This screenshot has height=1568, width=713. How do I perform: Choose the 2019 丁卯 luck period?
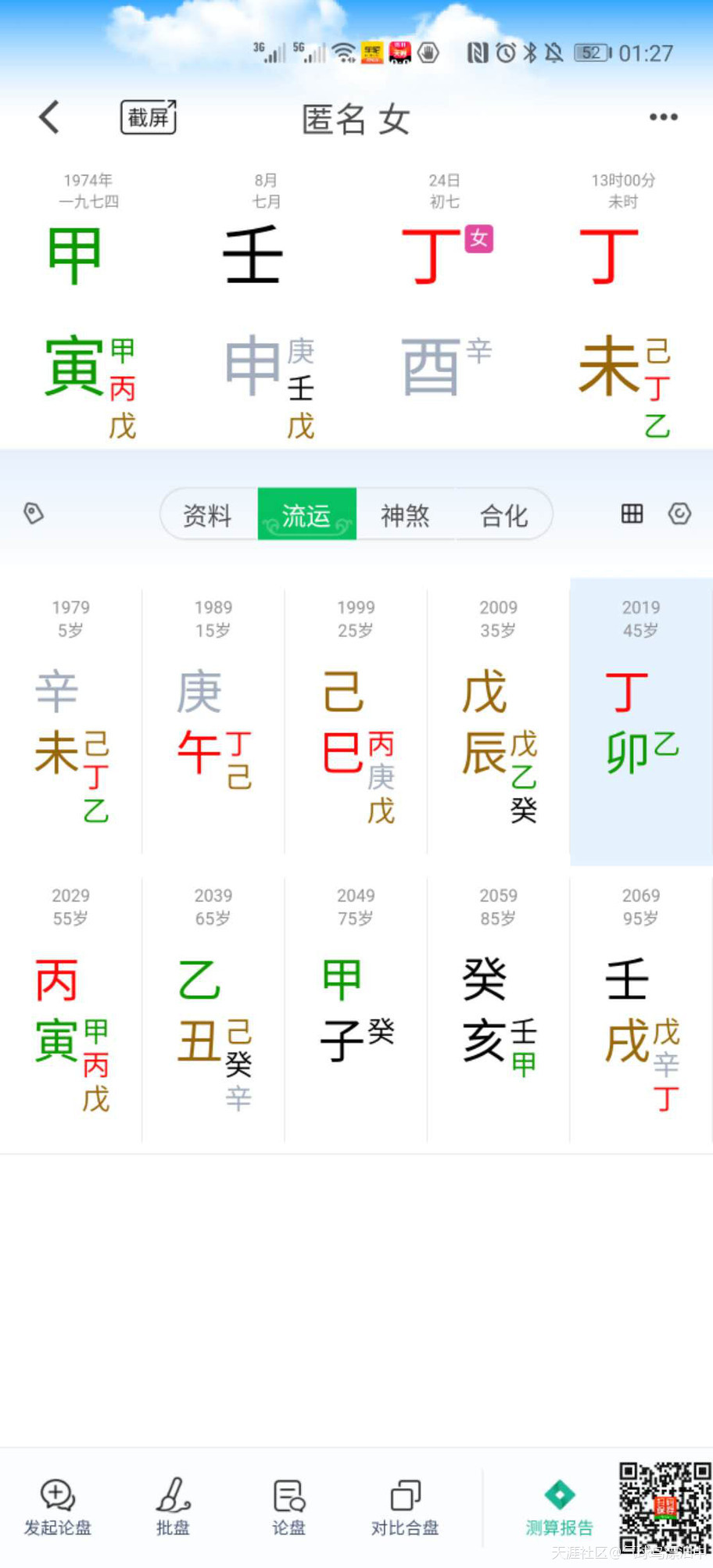click(641, 719)
